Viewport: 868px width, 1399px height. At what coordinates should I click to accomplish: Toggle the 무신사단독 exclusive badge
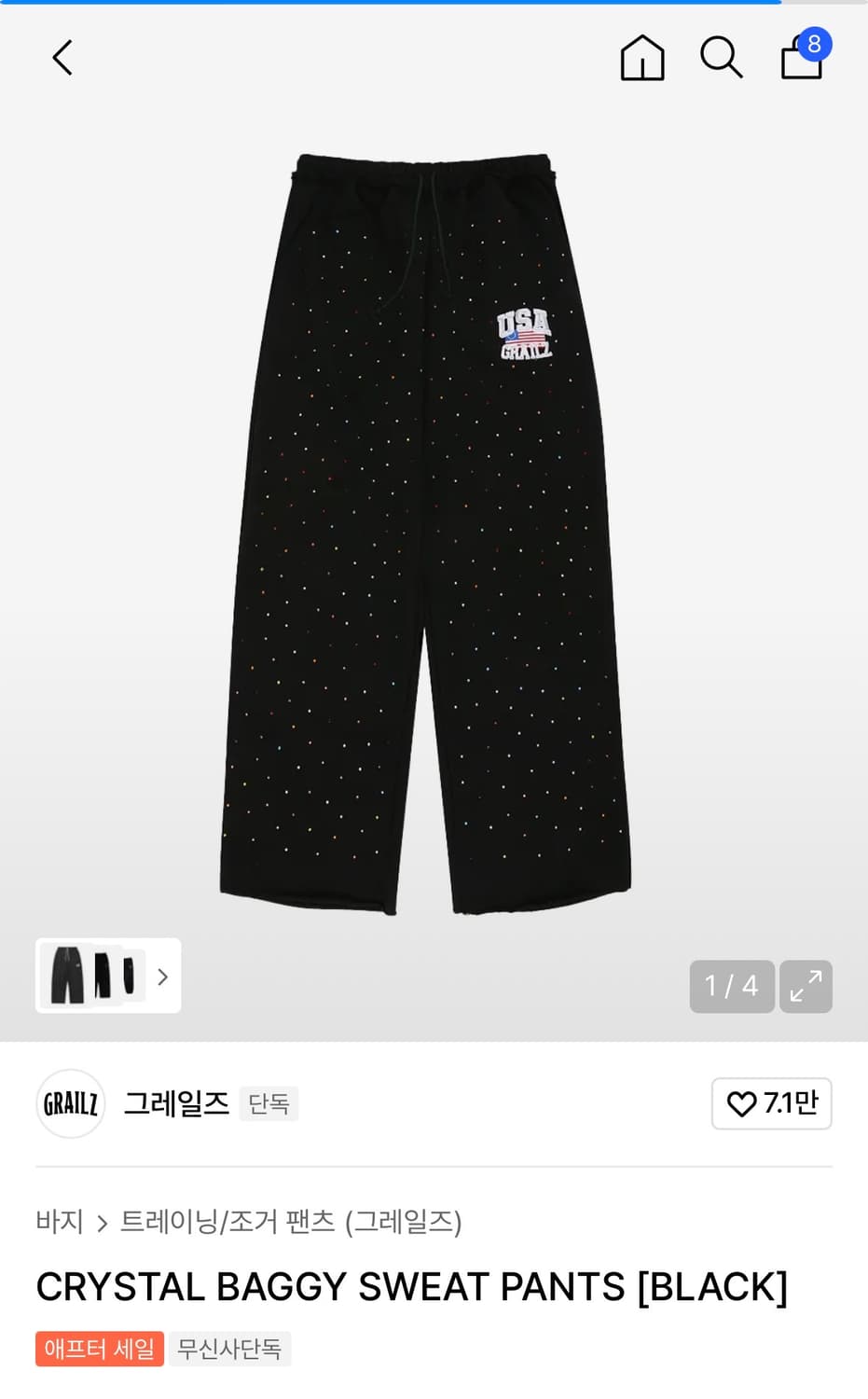229,1348
